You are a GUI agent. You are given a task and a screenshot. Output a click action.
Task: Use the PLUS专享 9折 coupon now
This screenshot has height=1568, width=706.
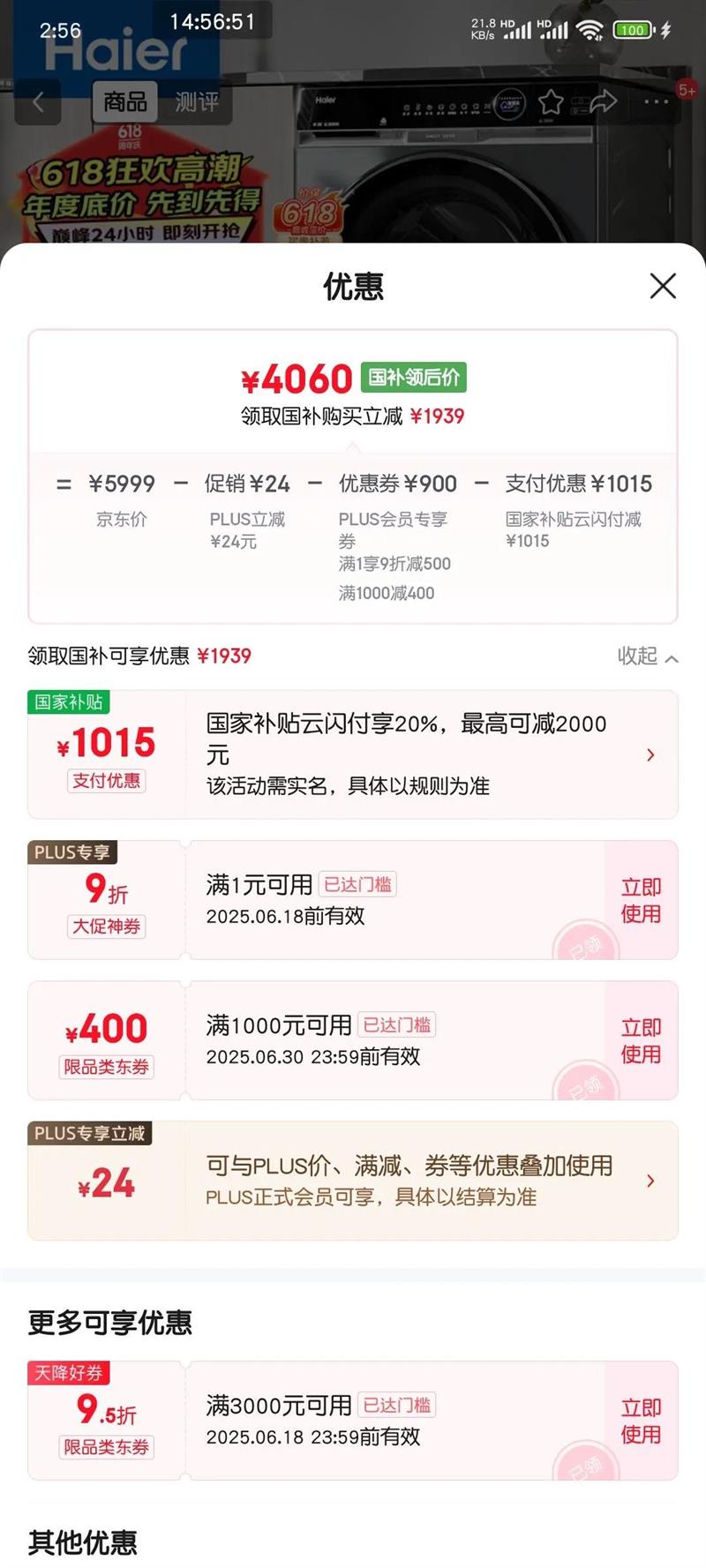[x=641, y=900]
